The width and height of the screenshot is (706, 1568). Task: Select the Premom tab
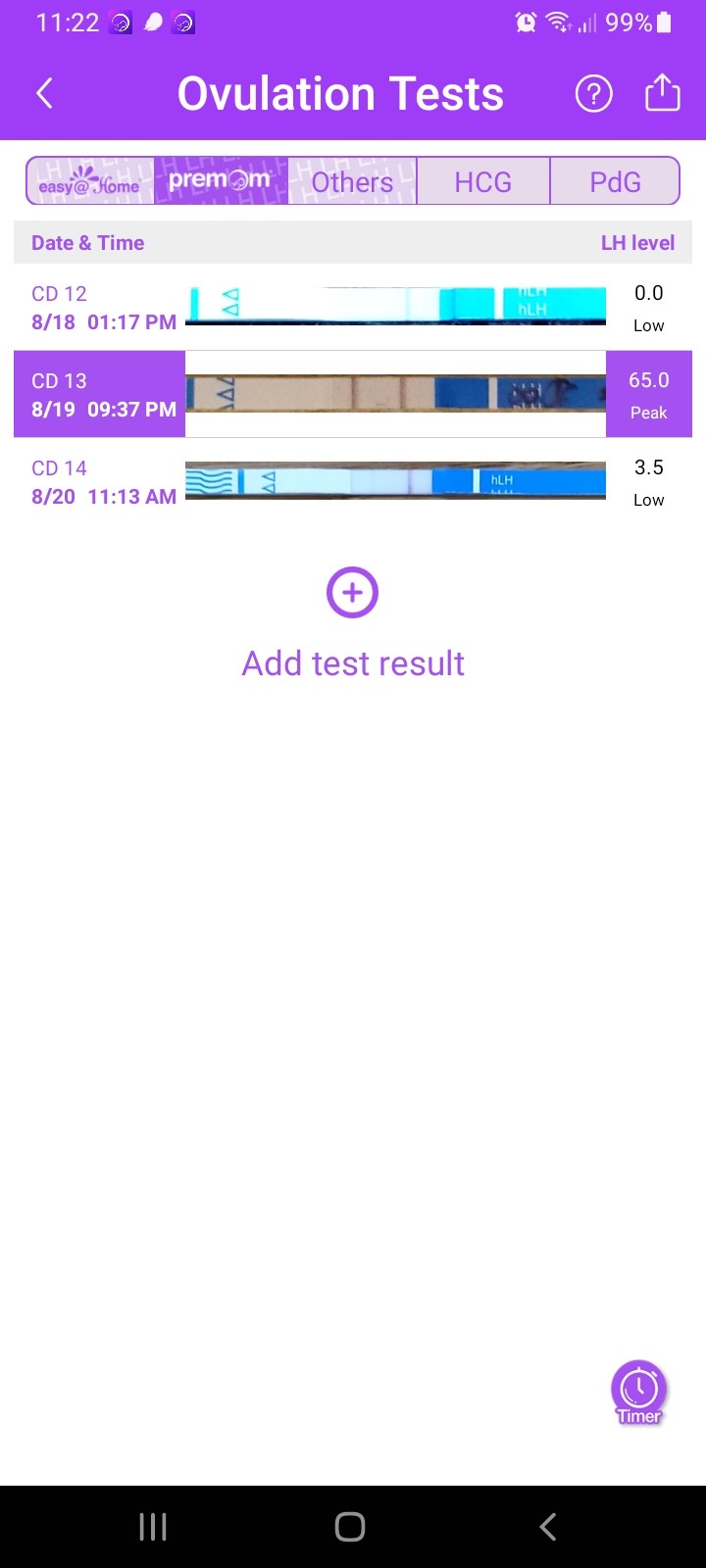tap(221, 181)
